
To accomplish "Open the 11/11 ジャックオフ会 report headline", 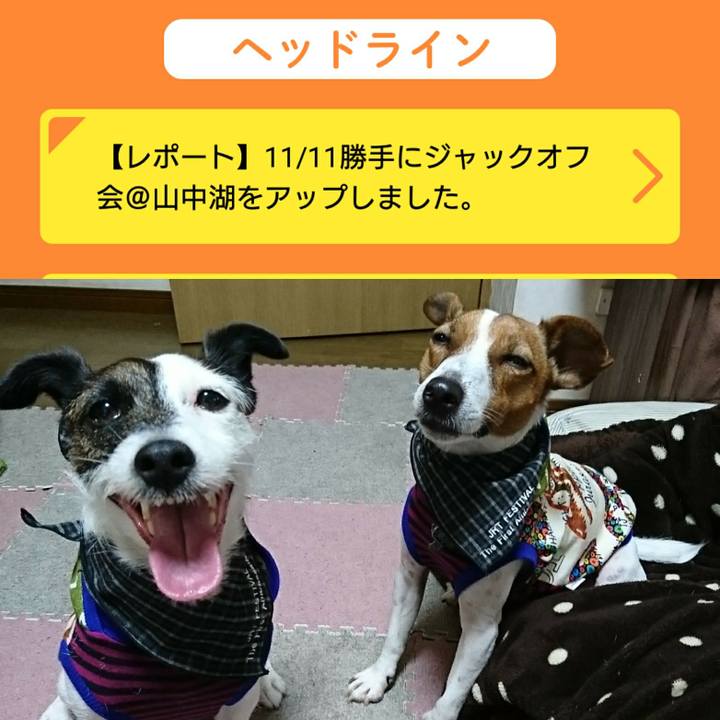I will pyautogui.click(x=360, y=177).
